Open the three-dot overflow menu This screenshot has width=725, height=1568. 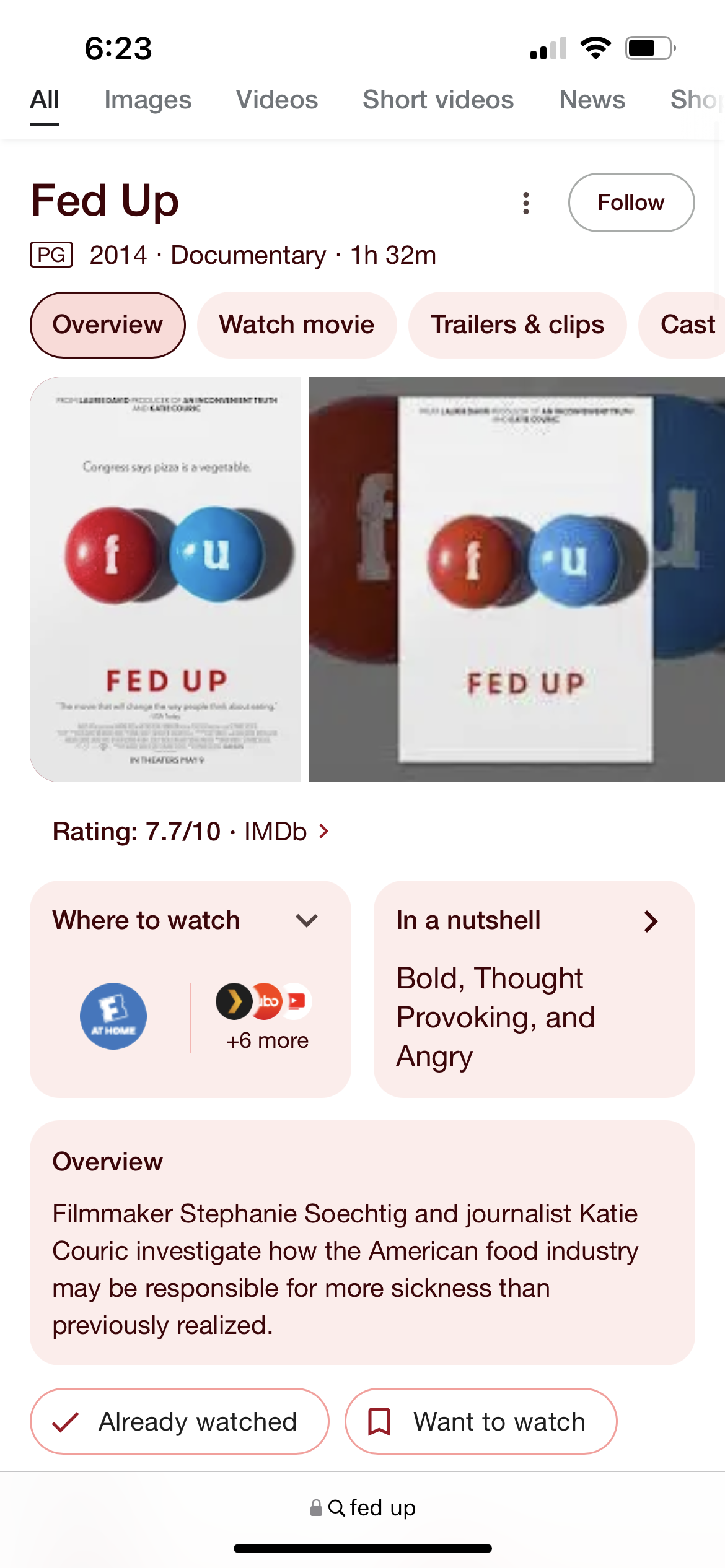click(526, 203)
